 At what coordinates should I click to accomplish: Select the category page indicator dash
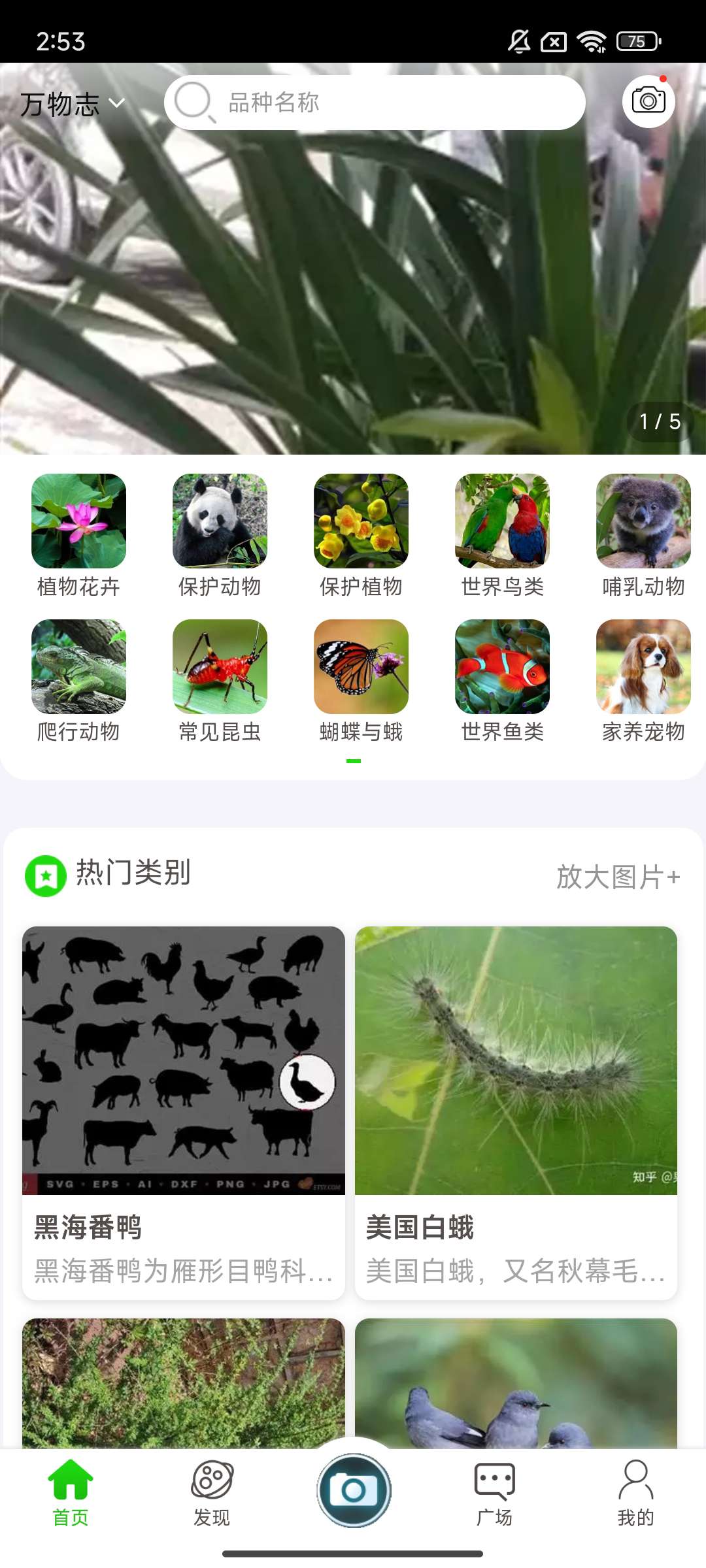click(x=353, y=761)
